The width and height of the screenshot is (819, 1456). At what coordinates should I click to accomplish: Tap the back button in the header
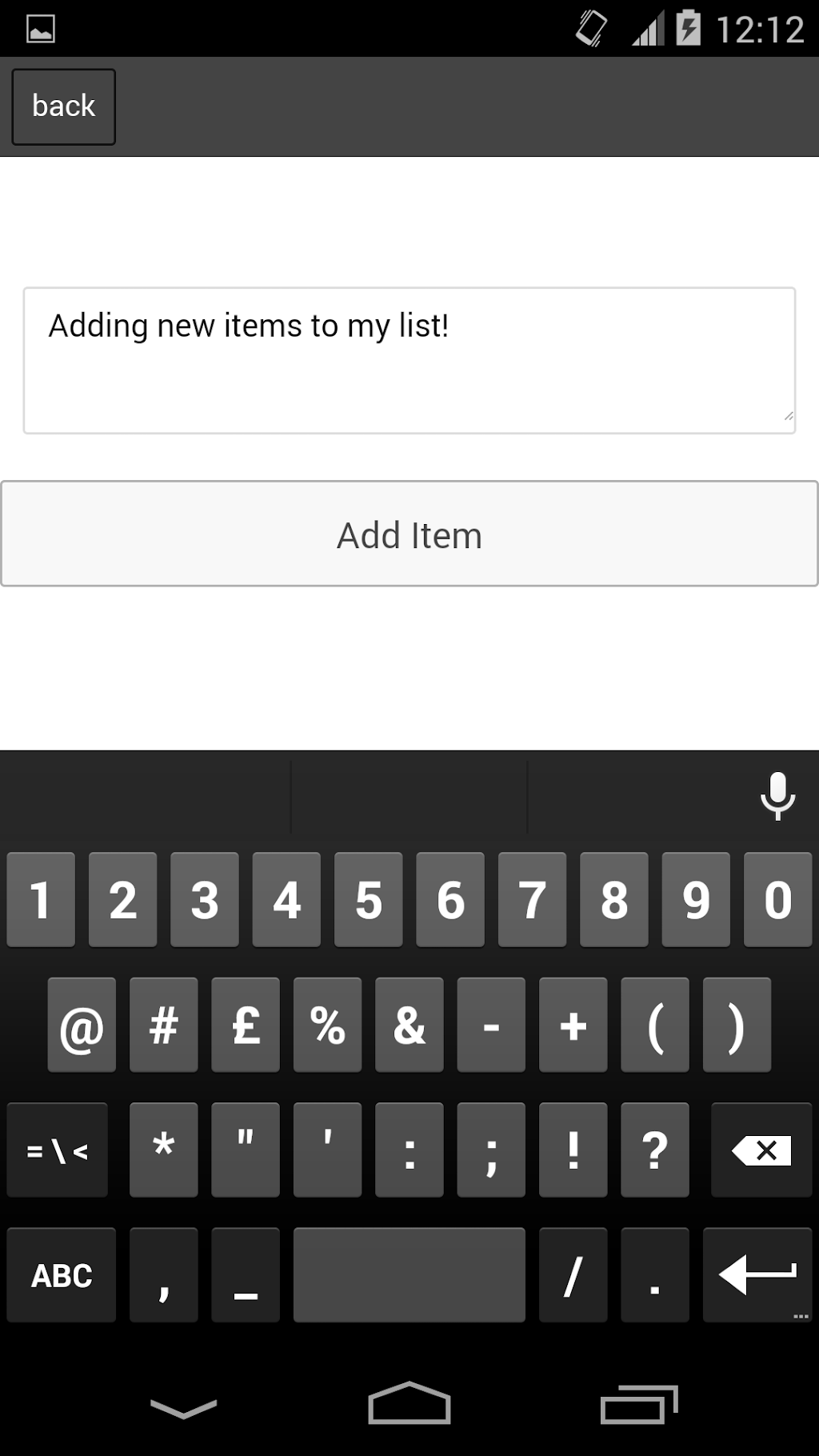(63, 106)
